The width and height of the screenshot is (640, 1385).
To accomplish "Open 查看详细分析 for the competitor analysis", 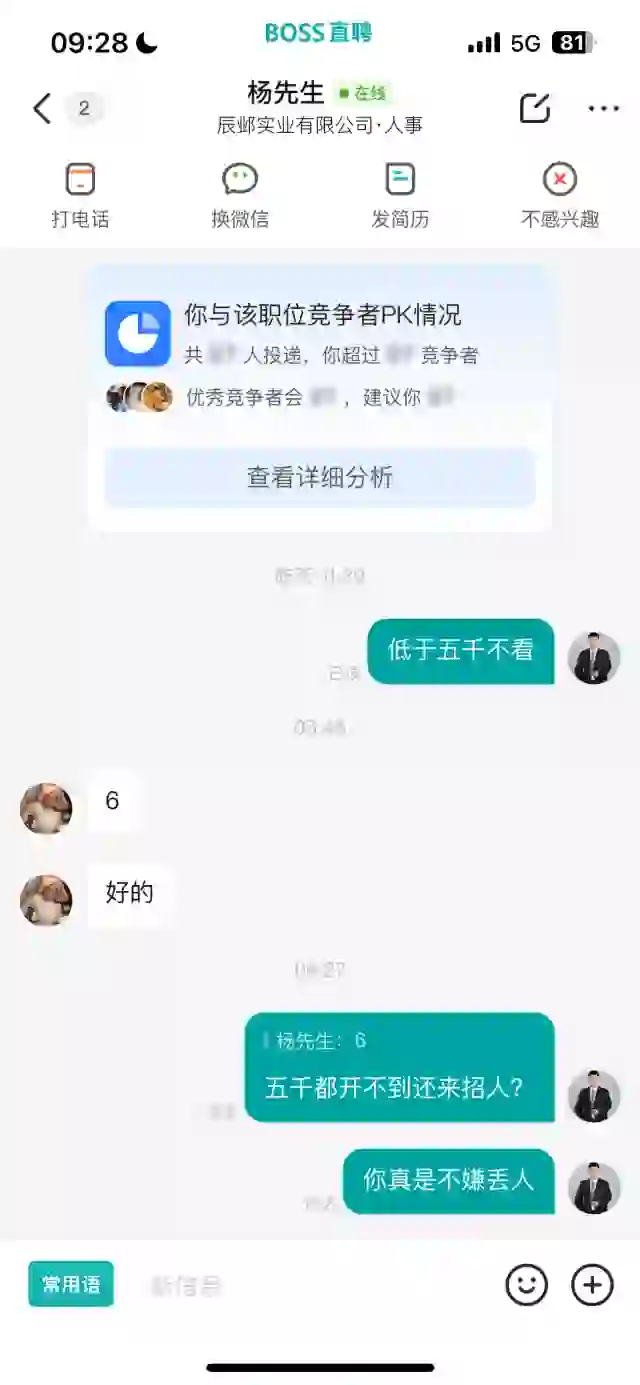I will (x=320, y=478).
